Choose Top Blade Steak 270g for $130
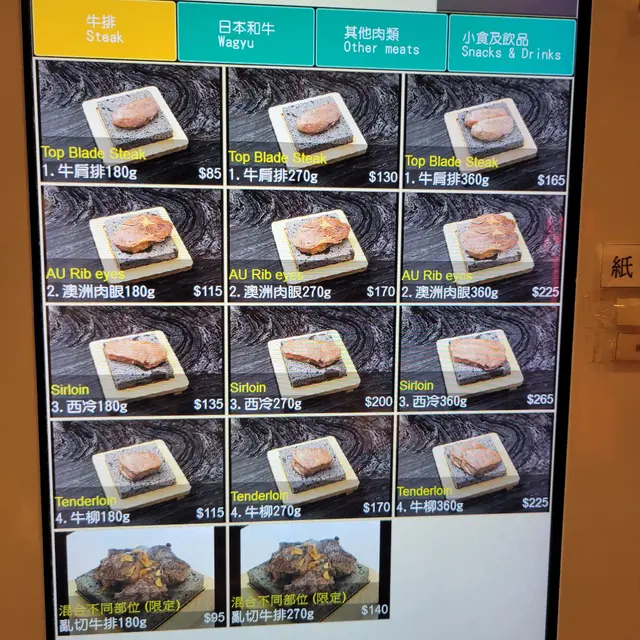 point(314,125)
